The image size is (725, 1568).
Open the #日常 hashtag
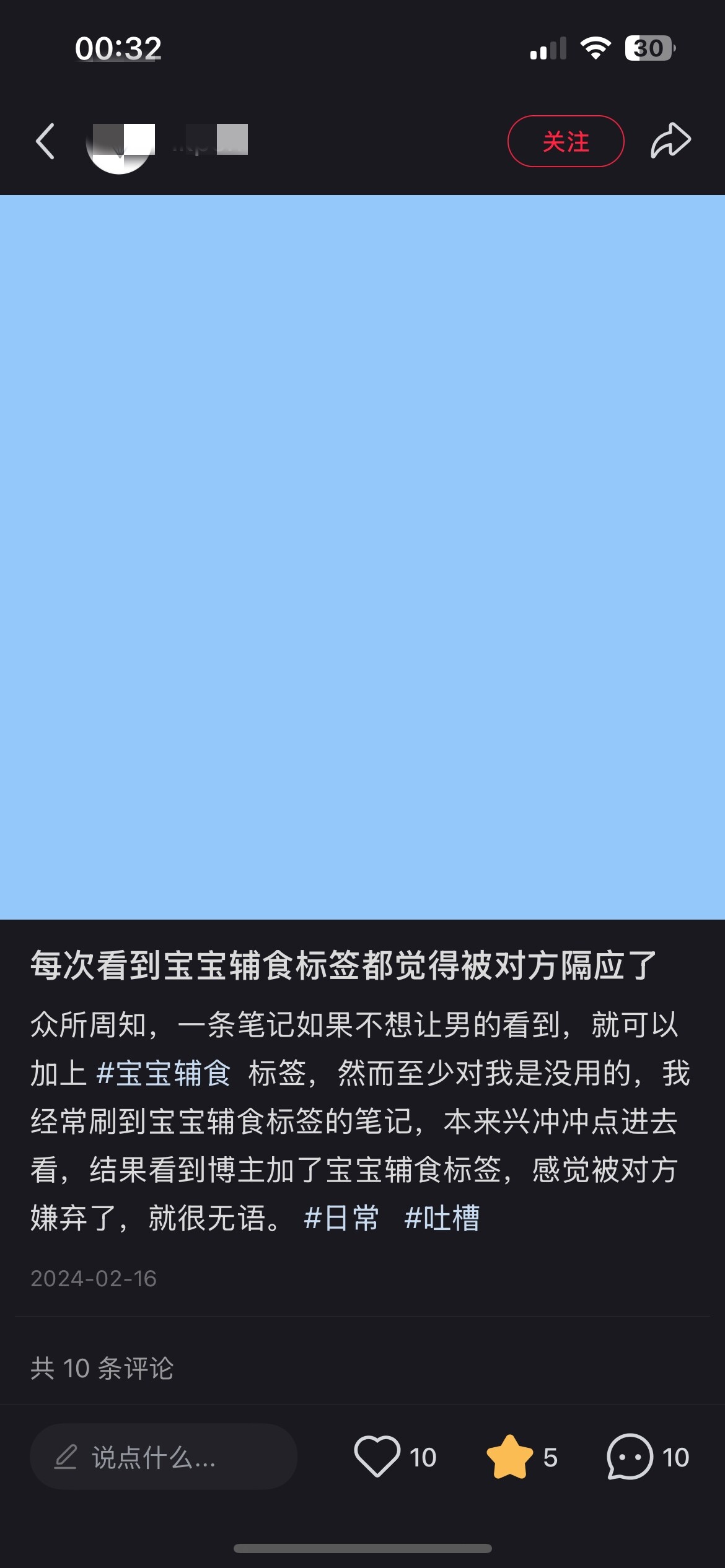341,1218
